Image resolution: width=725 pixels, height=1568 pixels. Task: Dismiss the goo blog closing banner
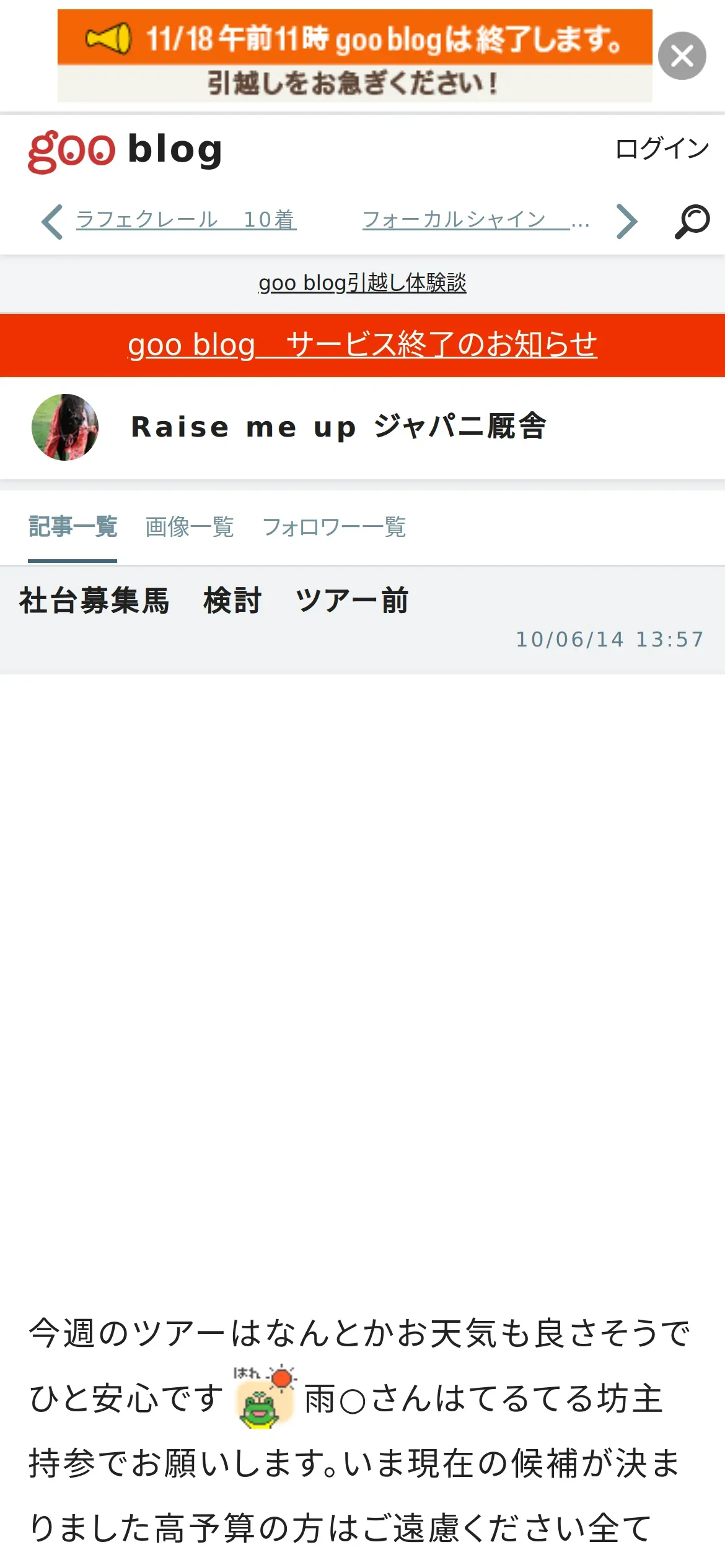(682, 56)
